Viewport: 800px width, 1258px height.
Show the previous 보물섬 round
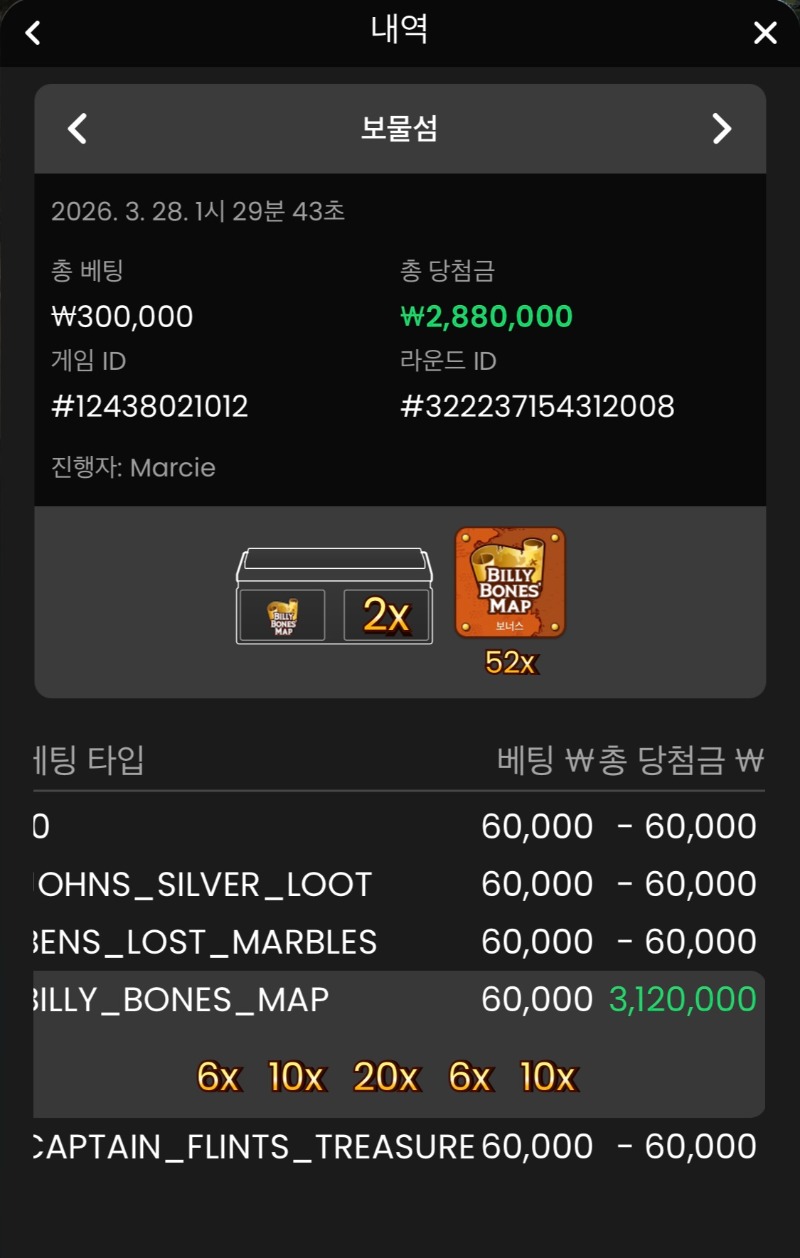(x=77, y=129)
